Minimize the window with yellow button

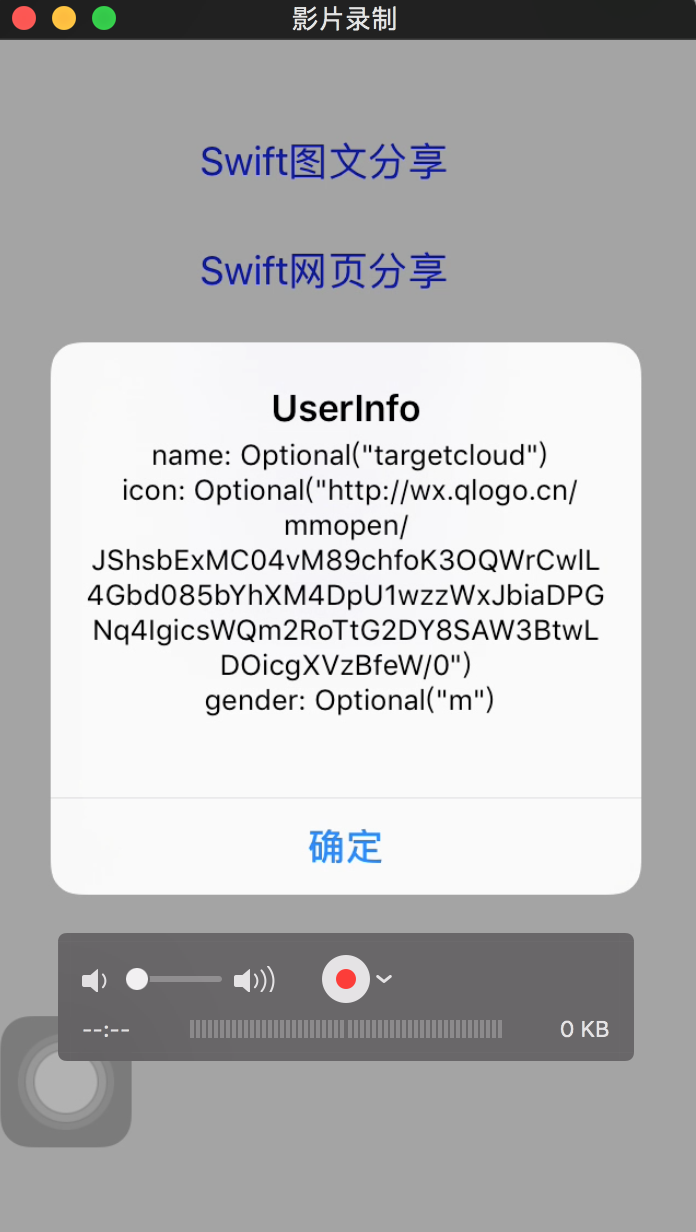(x=64, y=18)
